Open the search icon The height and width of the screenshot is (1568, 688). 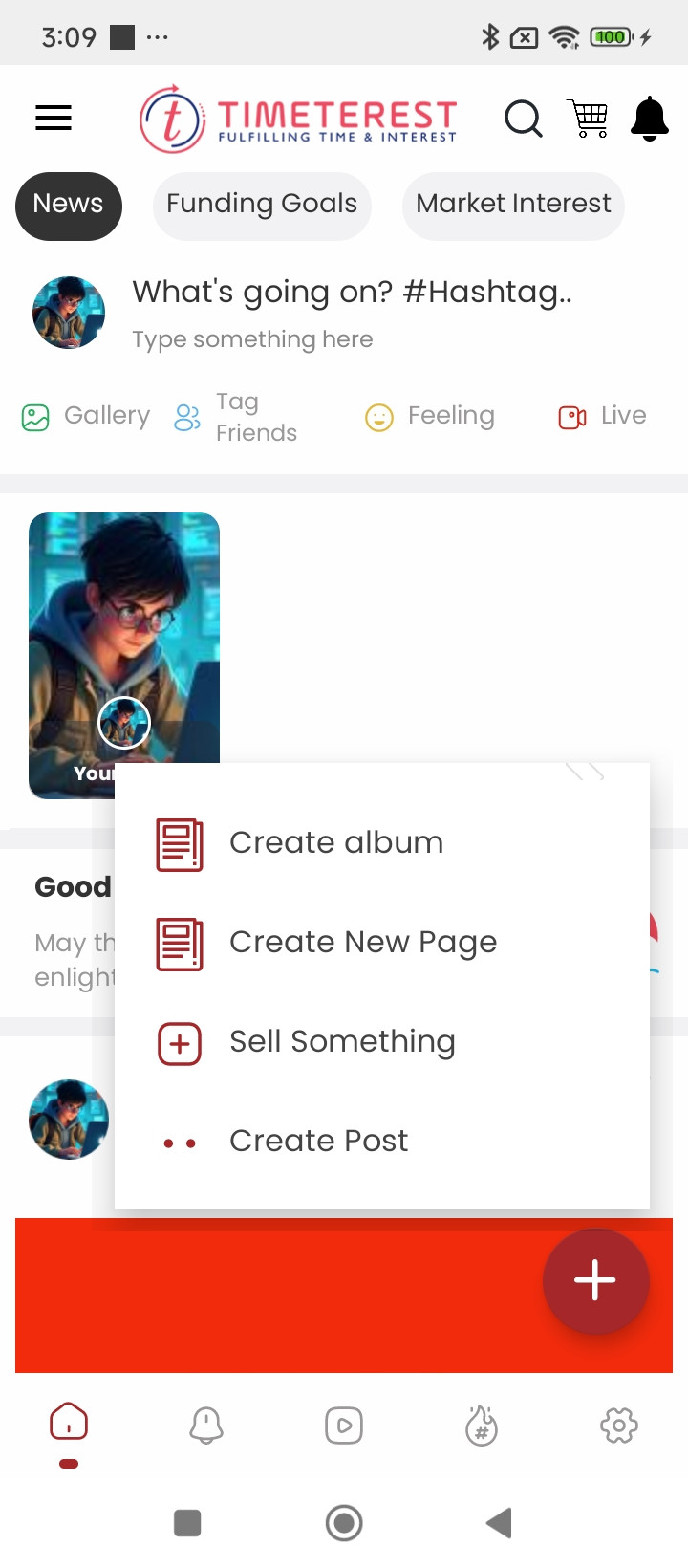click(x=523, y=120)
